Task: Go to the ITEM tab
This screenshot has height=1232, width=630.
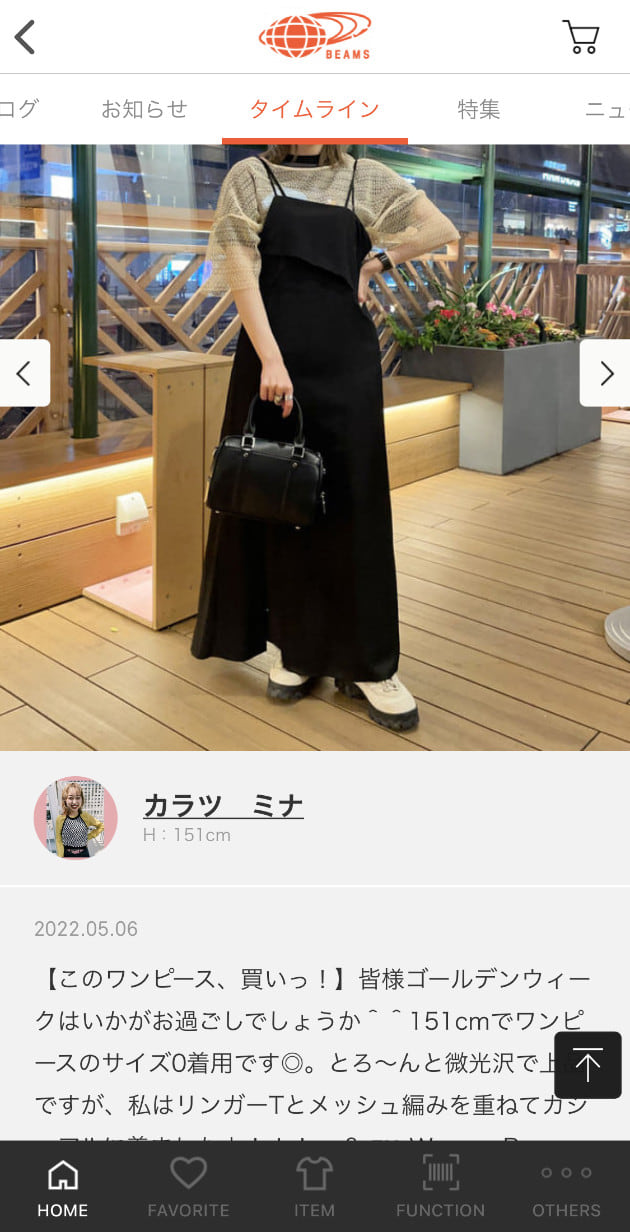Action: click(x=314, y=1187)
